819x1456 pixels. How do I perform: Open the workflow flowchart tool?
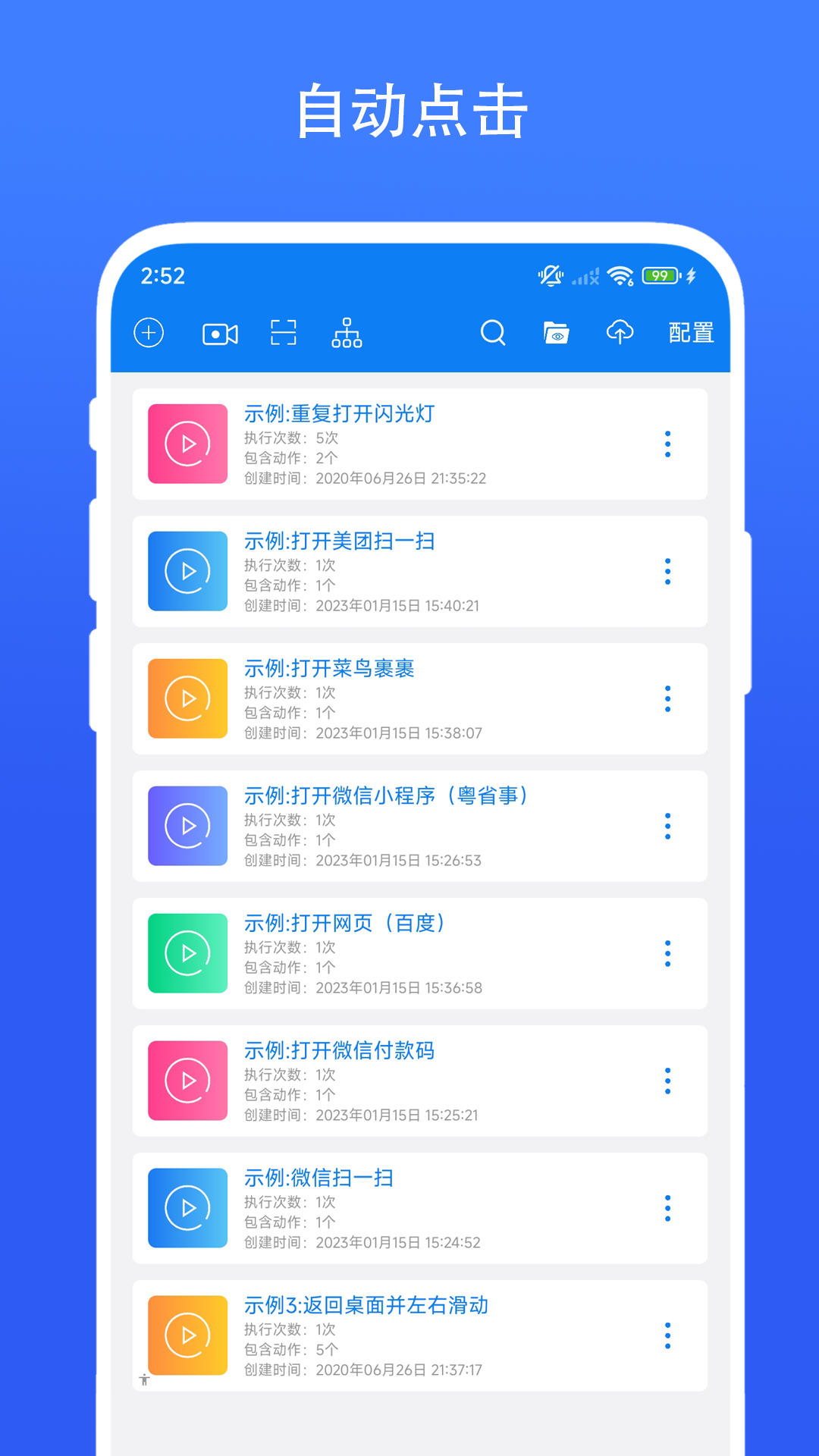tap(346, 332)
